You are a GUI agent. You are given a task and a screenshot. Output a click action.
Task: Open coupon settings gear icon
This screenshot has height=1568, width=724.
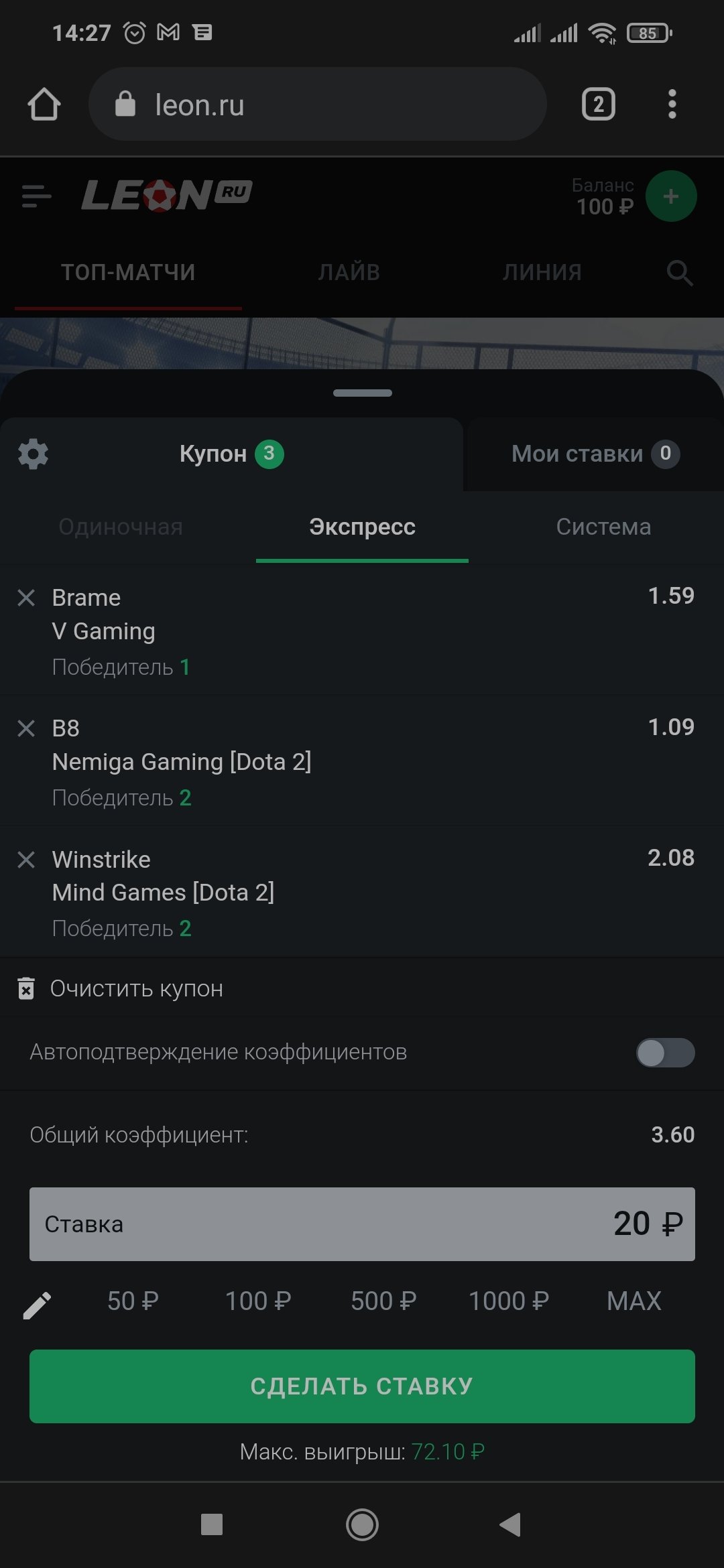coord(34,454)
